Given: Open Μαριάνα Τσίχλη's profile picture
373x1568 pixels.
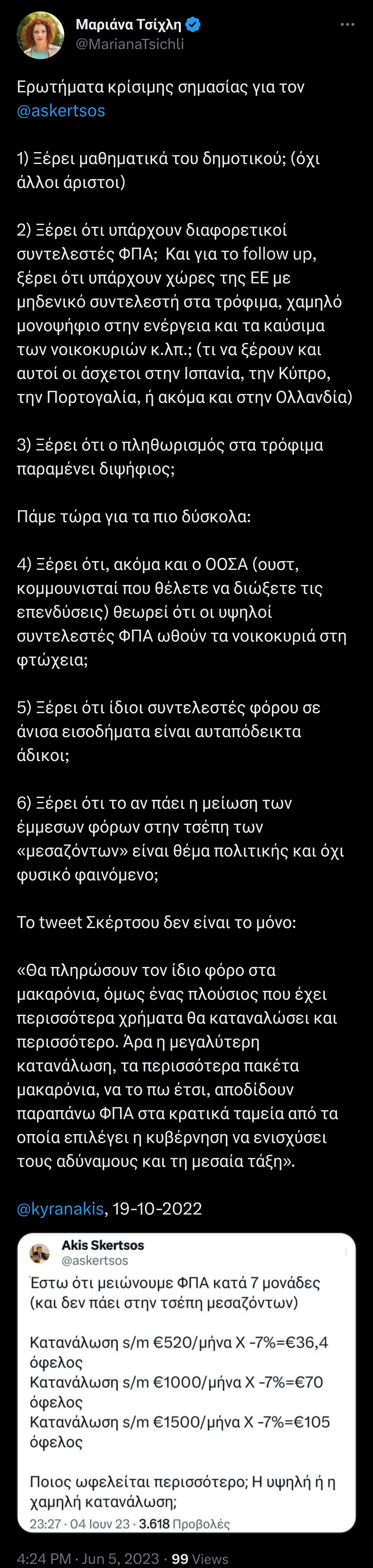Looking at the screenshot, I should [40, 35].
